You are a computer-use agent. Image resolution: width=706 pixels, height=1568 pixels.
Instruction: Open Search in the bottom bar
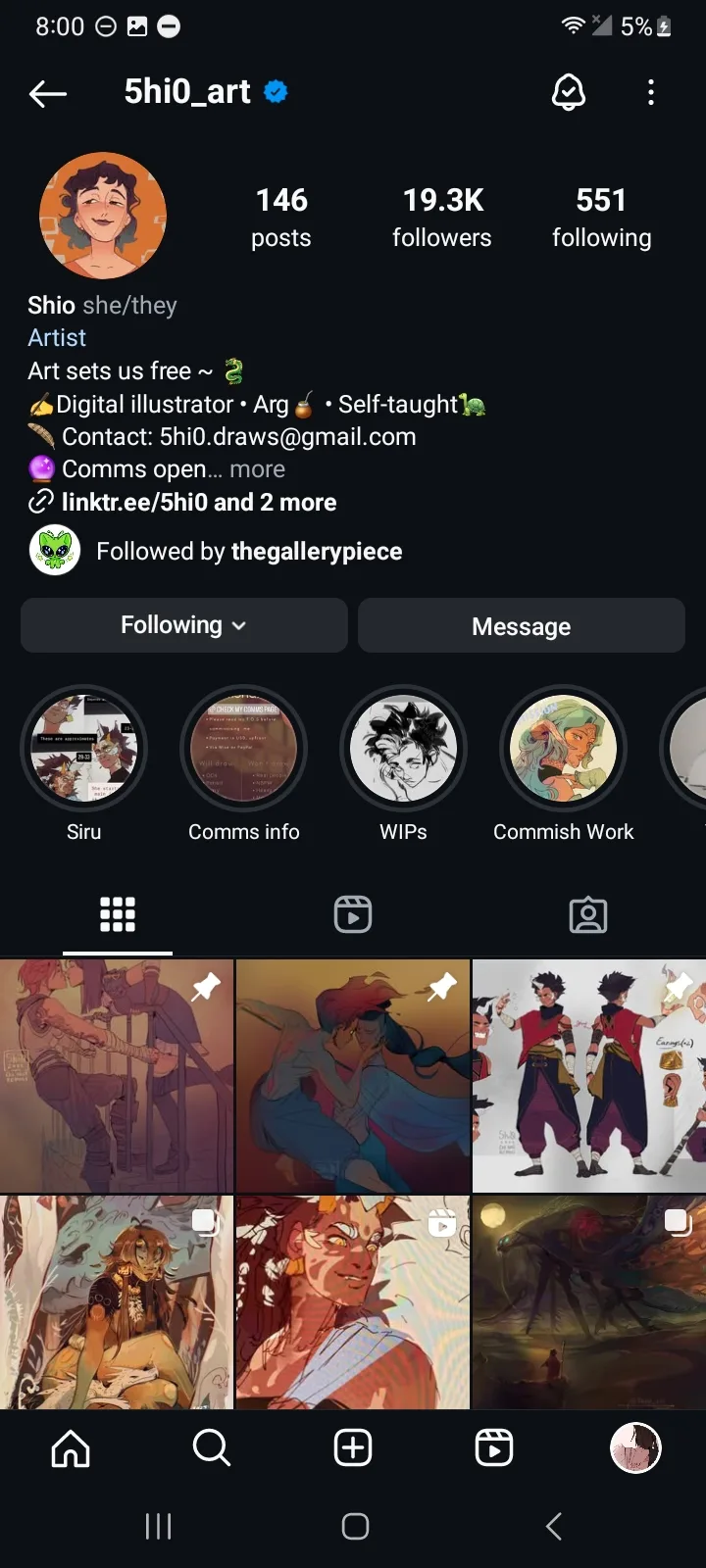[x=212, y=1447]
